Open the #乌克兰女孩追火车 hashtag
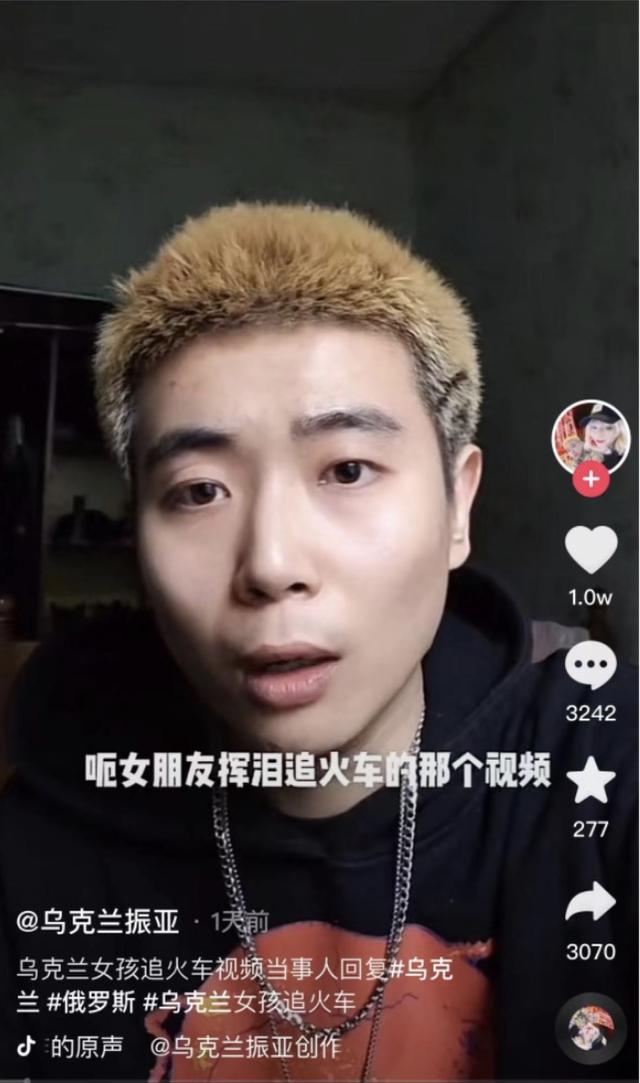 [249, 1002]
